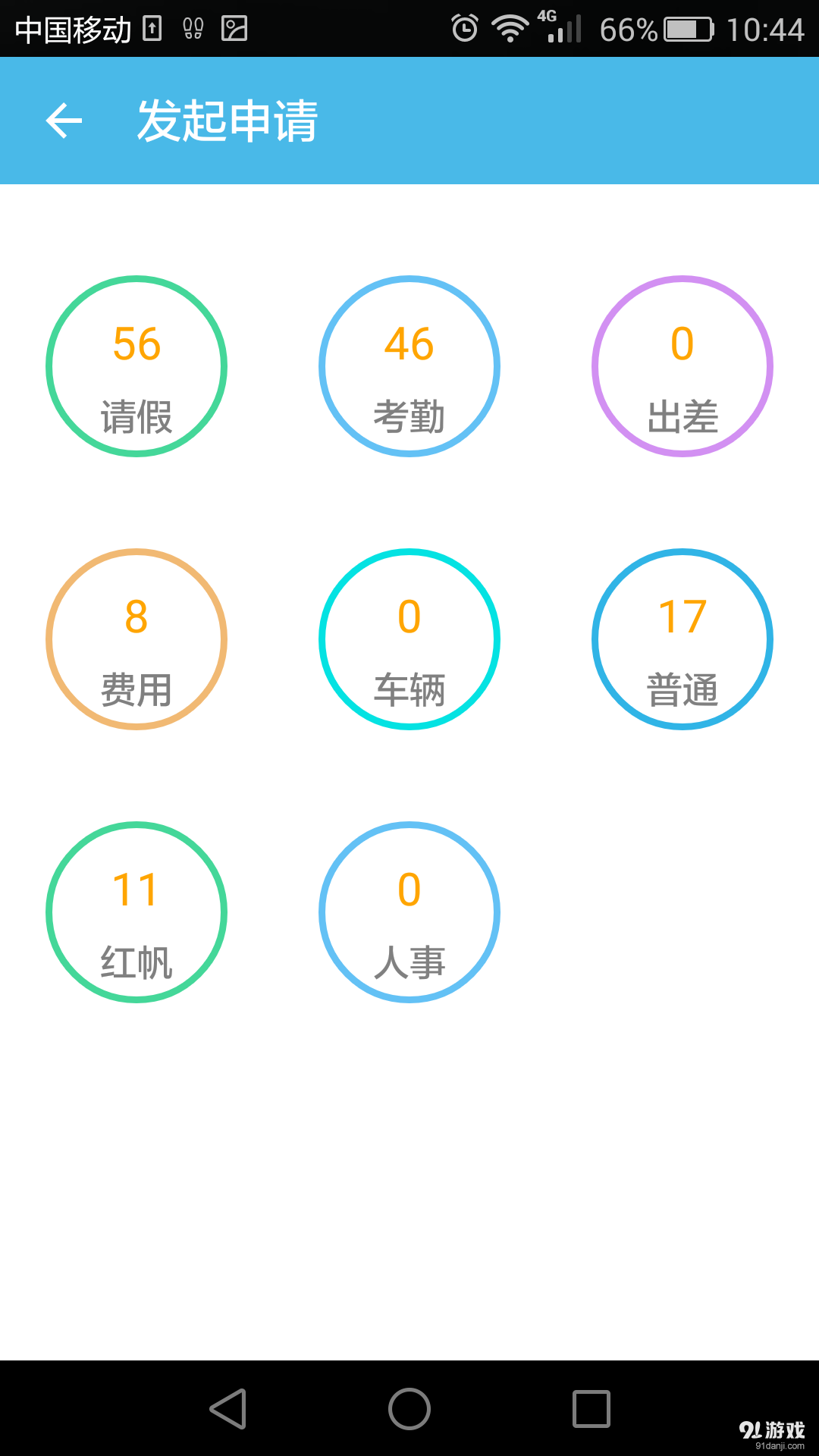The width and height of the screenshot is (819, 1456).
Task: Select the 出差 business trip circle
Action: (x=682, y=366)
